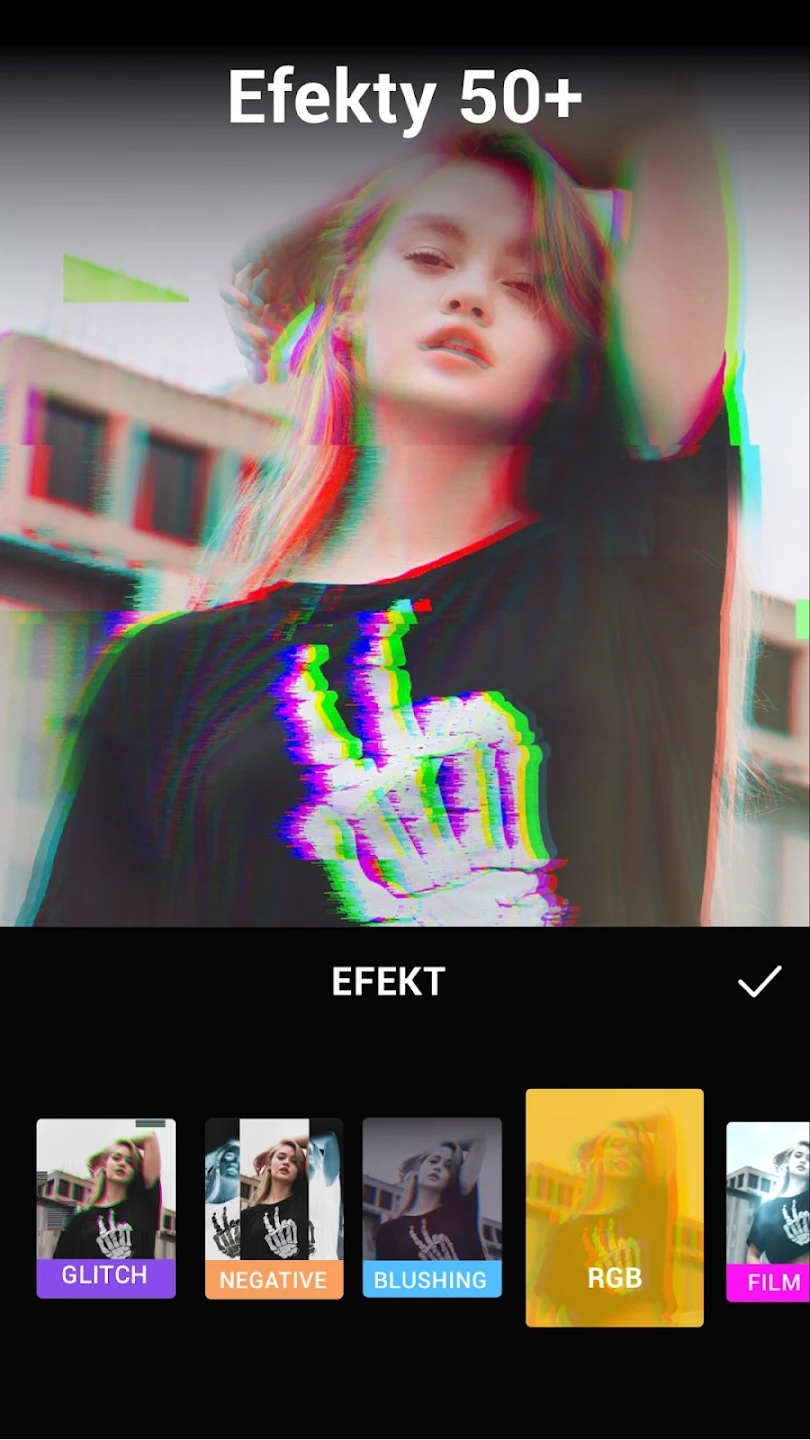This screenshot has width=810, height=1440.
Task: Choose the BLUSHING effect
Action: click(432, 1208)
